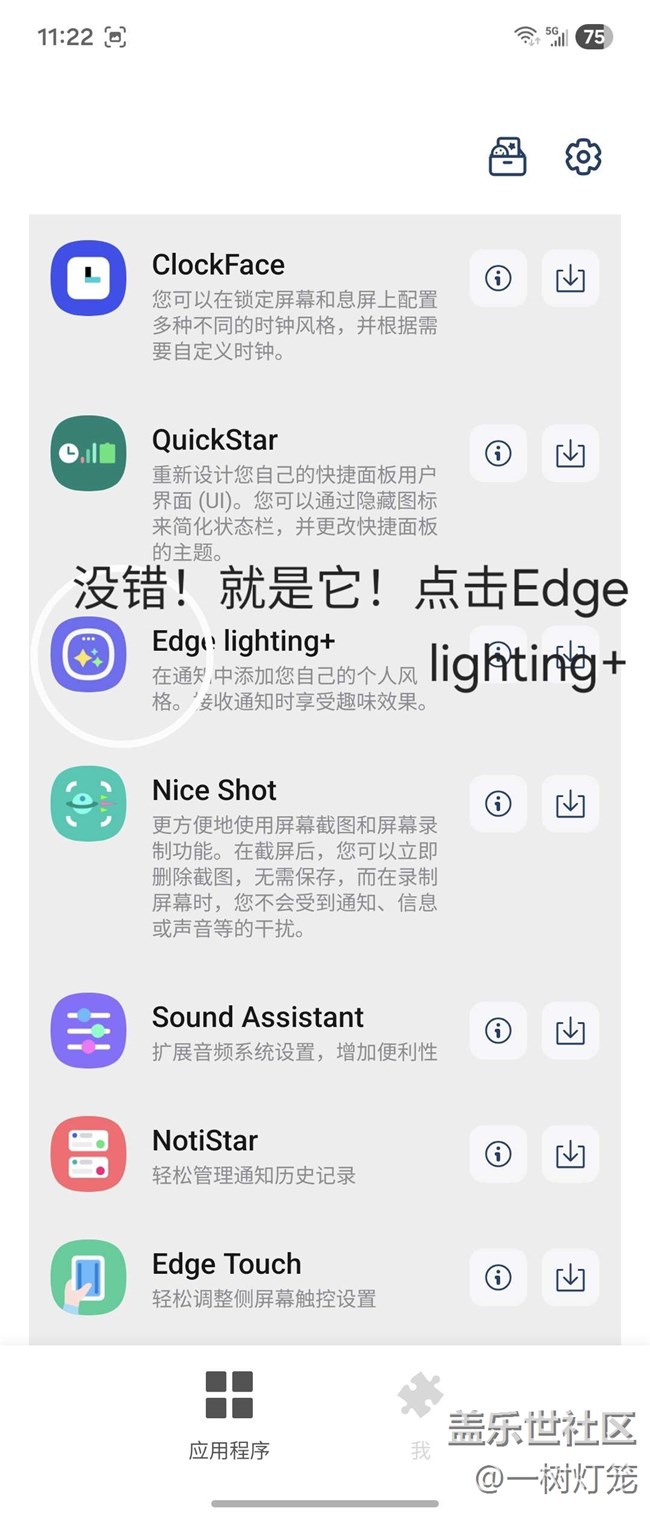This screenshot has height=1517, width=650.
Task: View info for NotiStar
Action: [498, 1154]
